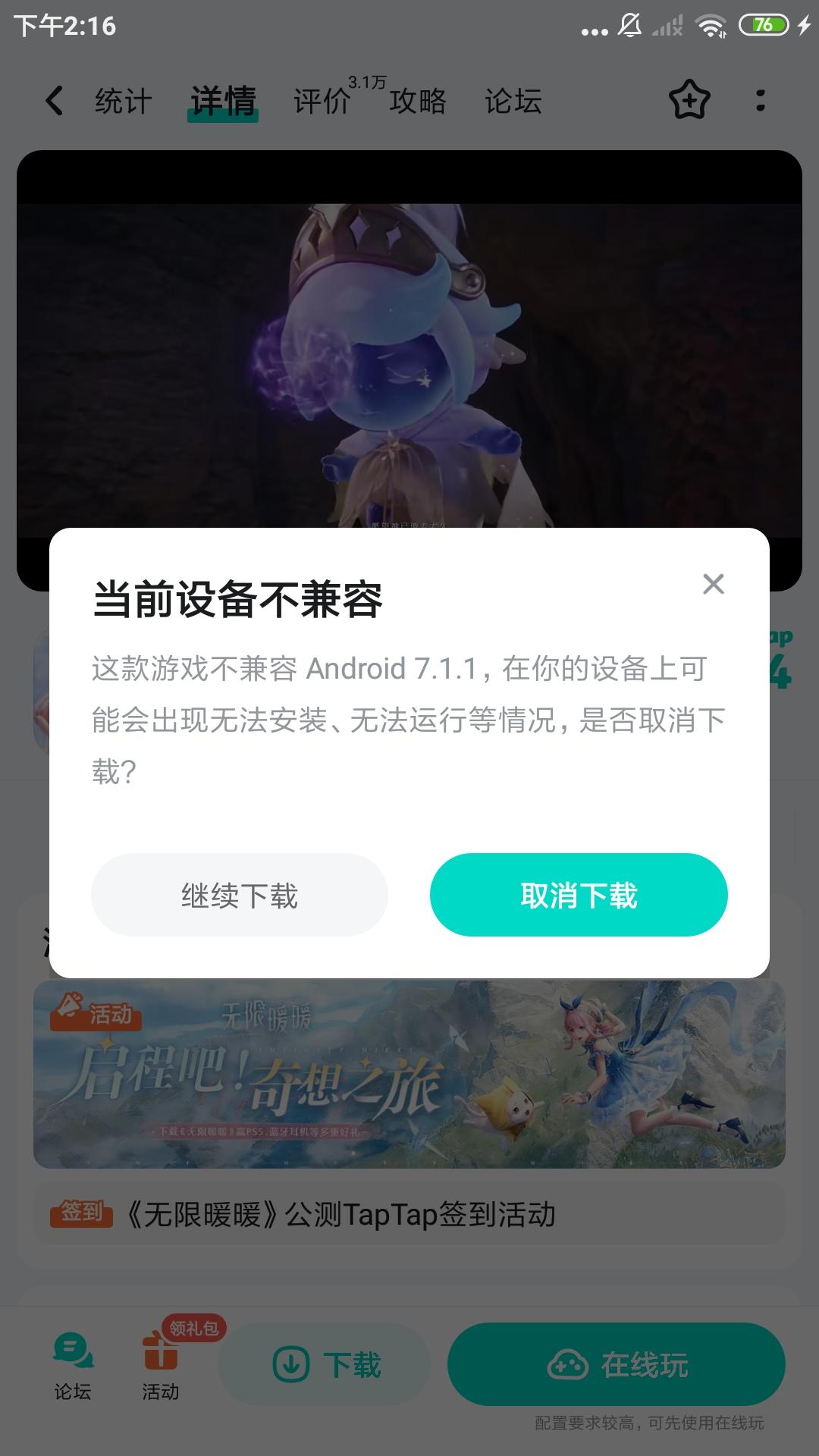Viewport: 819px width, 1456px height.
Task: Switch to the 攻略 guides tab
Action: pyautogui.click(x=417, y=99)
